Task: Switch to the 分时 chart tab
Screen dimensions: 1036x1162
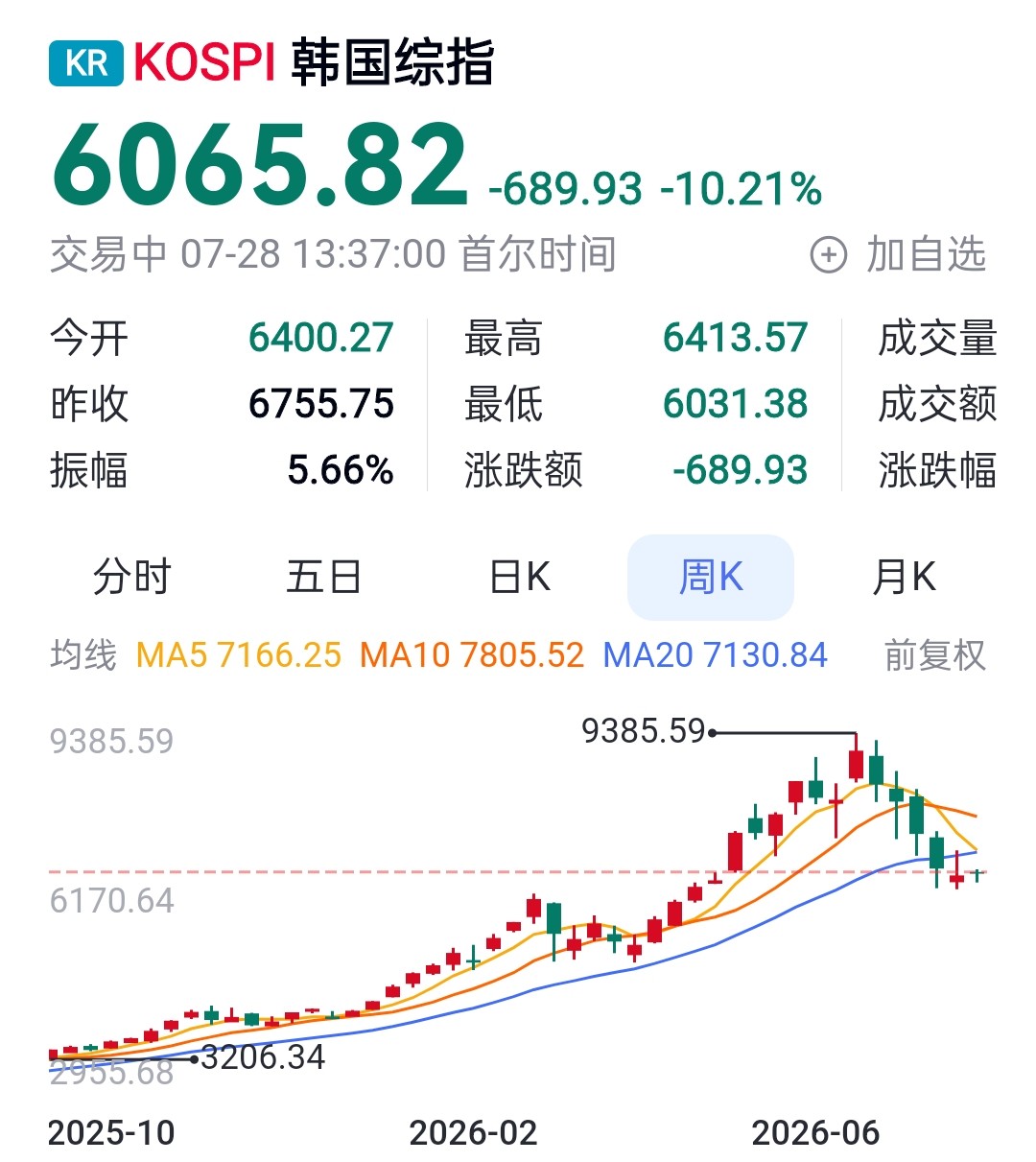Action: [x=131, y=578]
